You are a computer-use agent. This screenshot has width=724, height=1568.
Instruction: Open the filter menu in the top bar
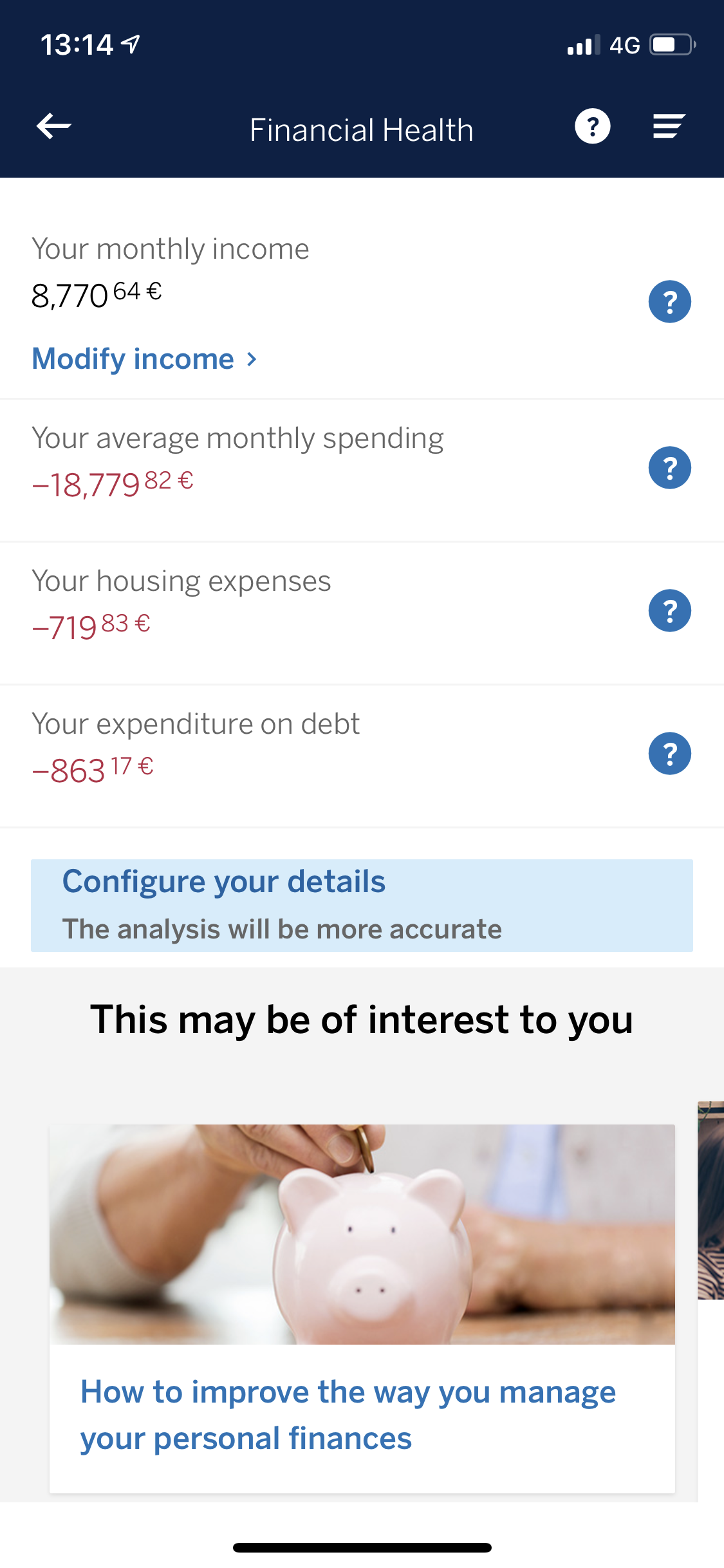click(667, 126)
